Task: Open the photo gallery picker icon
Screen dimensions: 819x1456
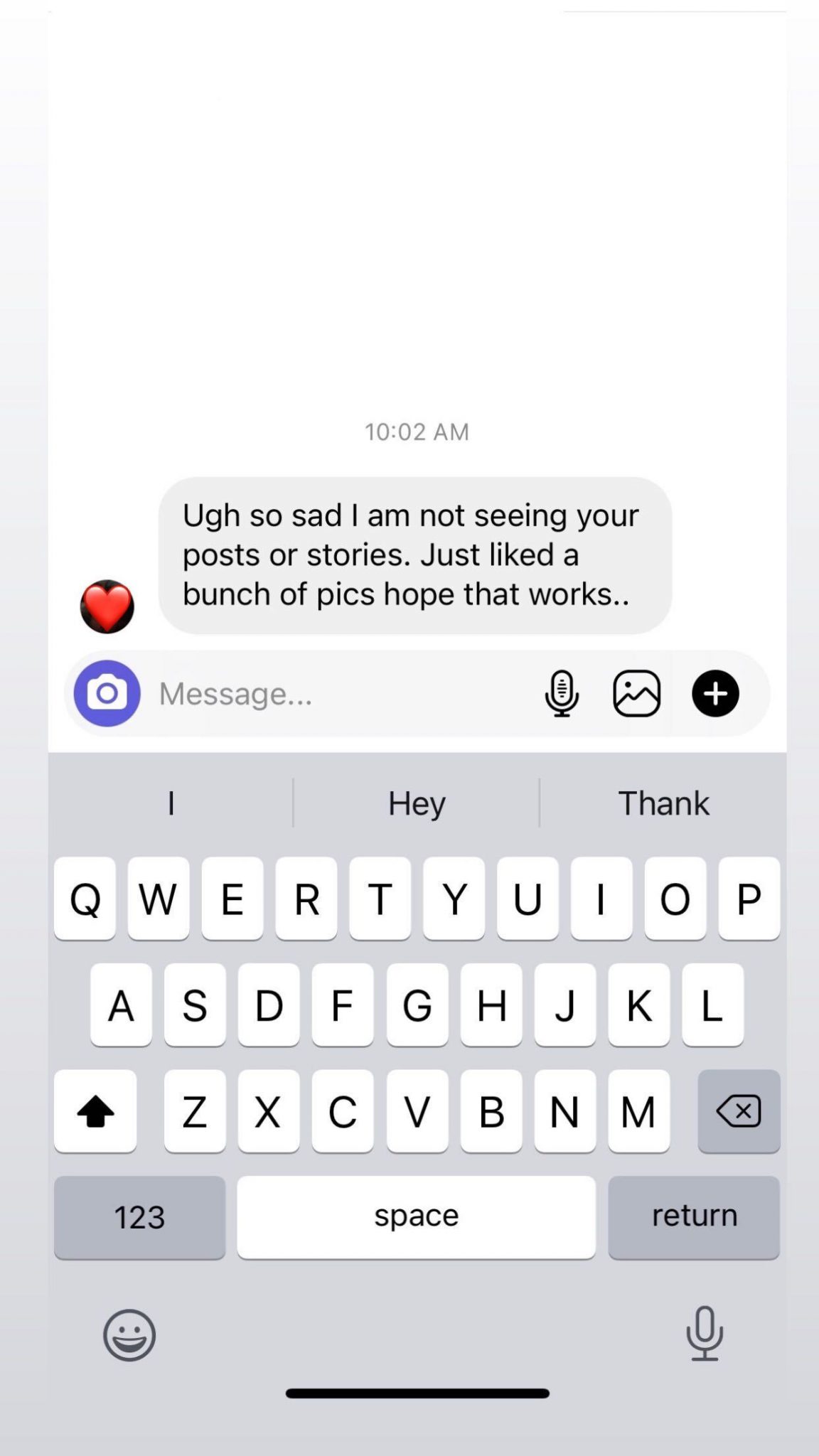Action: pyautogui.click(x=637, y=693)
